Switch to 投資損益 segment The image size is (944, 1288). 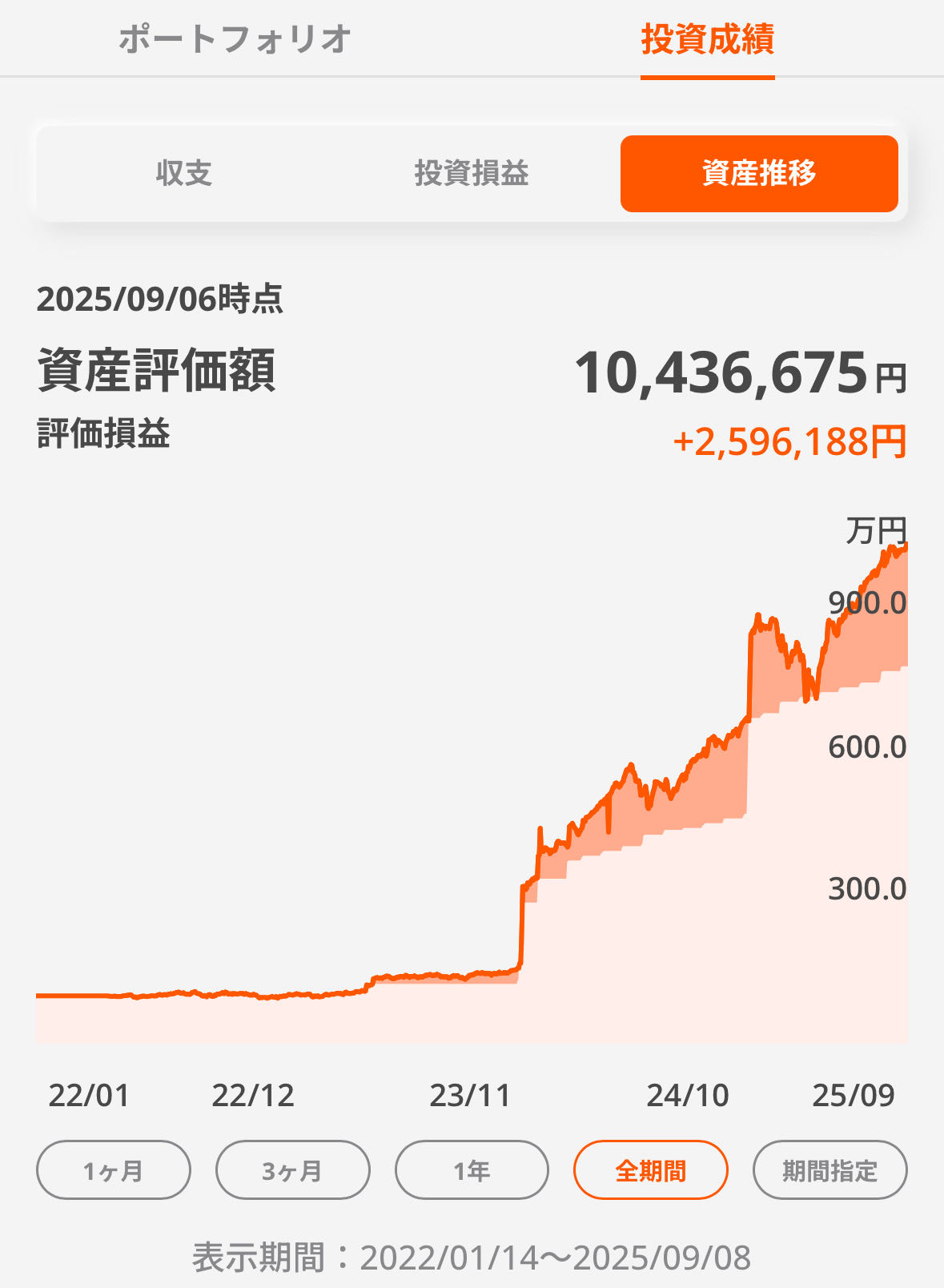click(472, 173)
